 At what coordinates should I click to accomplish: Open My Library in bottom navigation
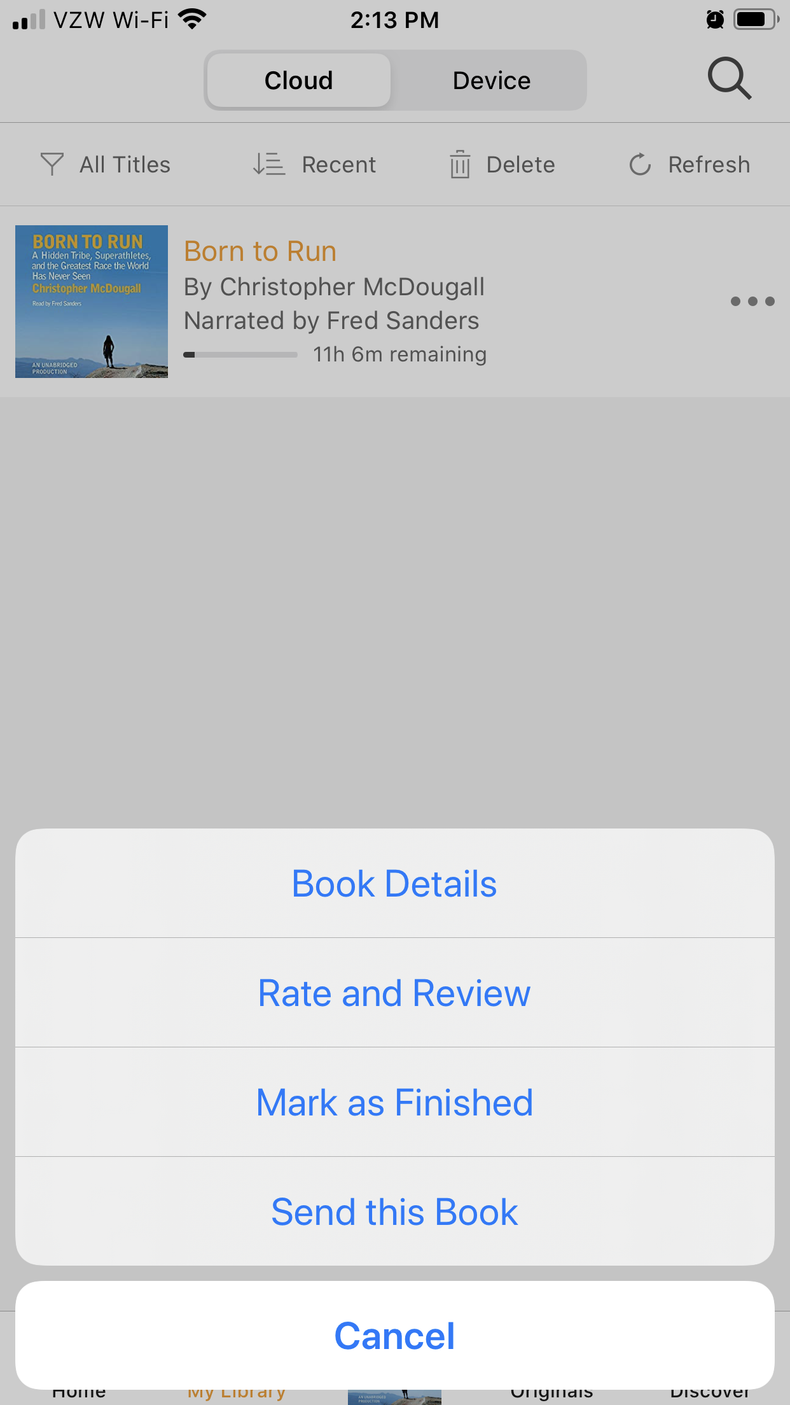click(x=236, y=1390)
